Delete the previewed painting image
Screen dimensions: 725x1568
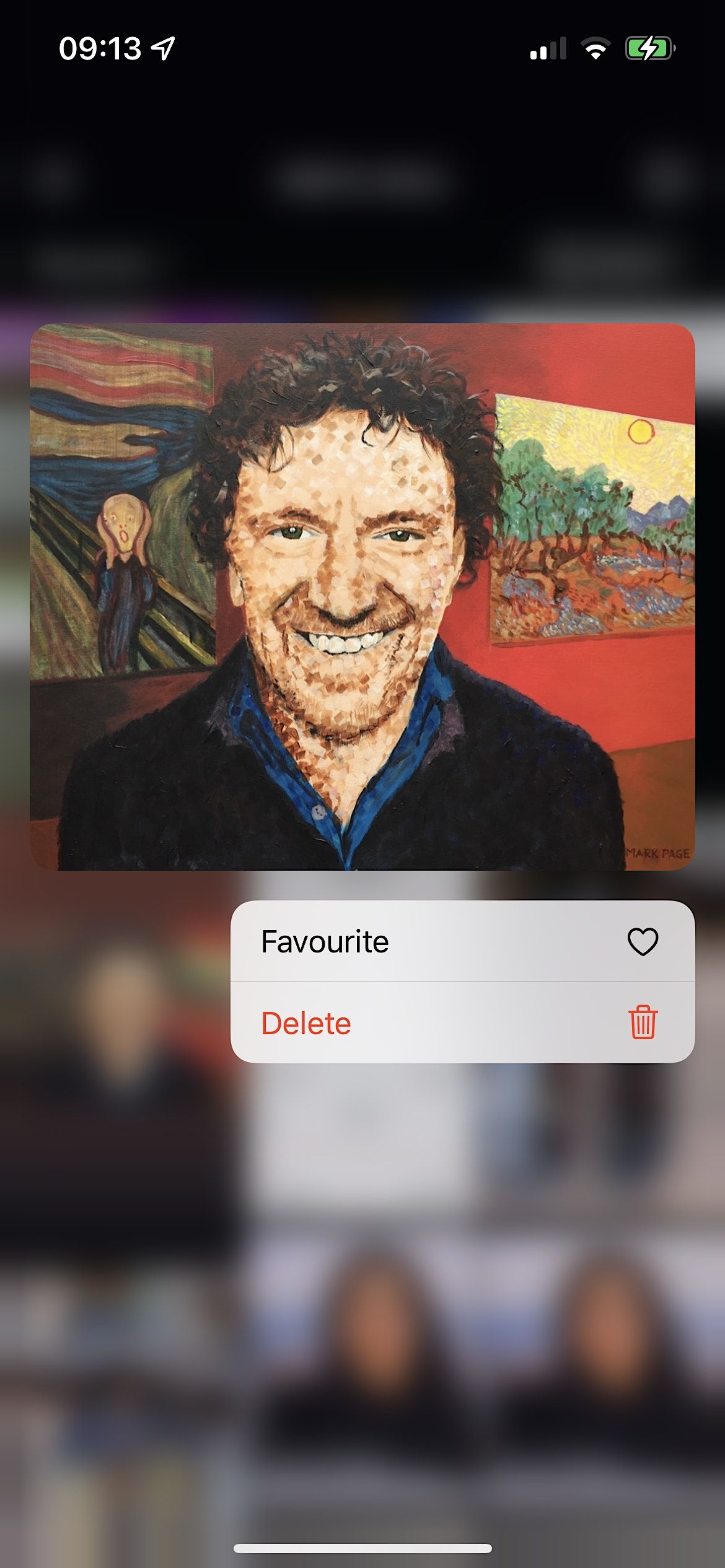462,1023
